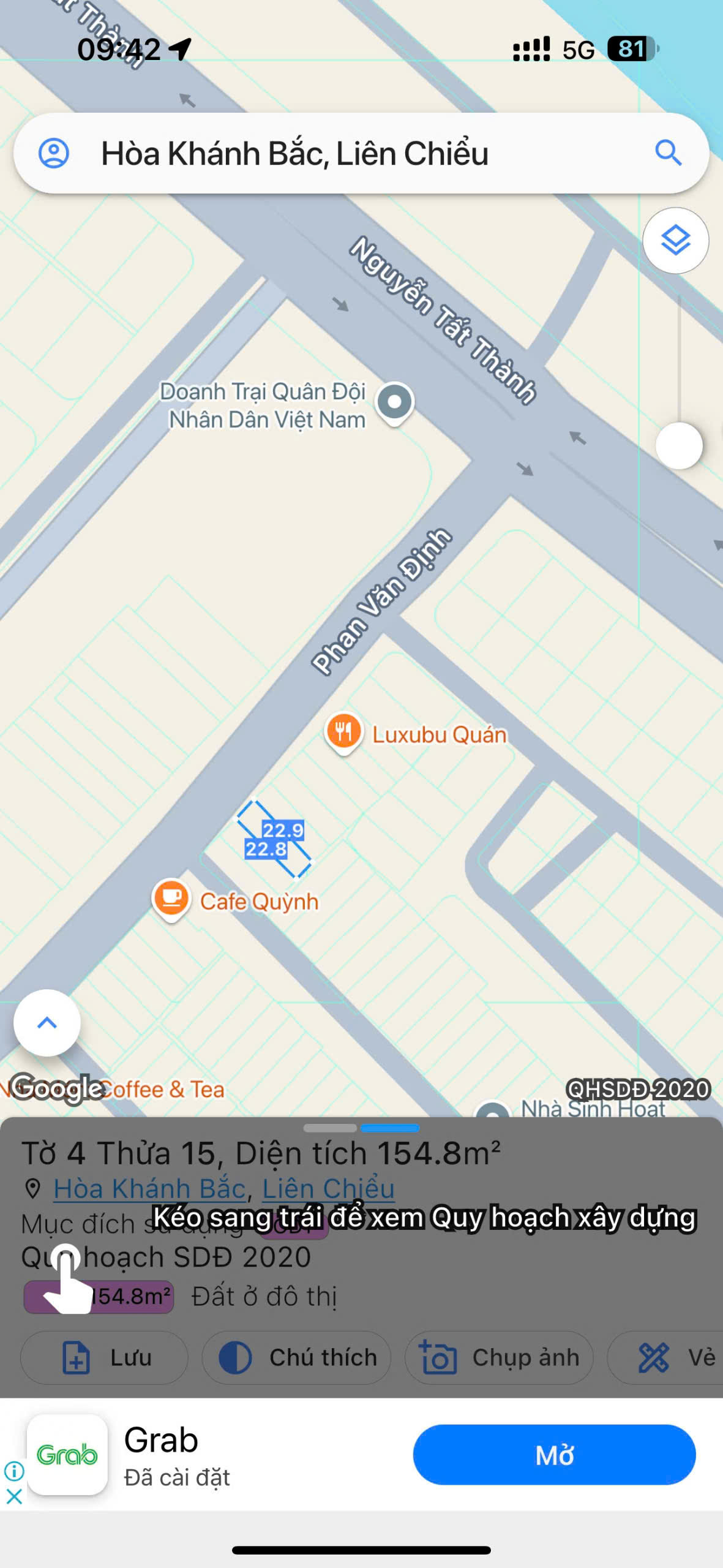Screen dimensions: 723x1568
Task: Tap Mở to open Grab
Action: click(x=554, y=1455)
